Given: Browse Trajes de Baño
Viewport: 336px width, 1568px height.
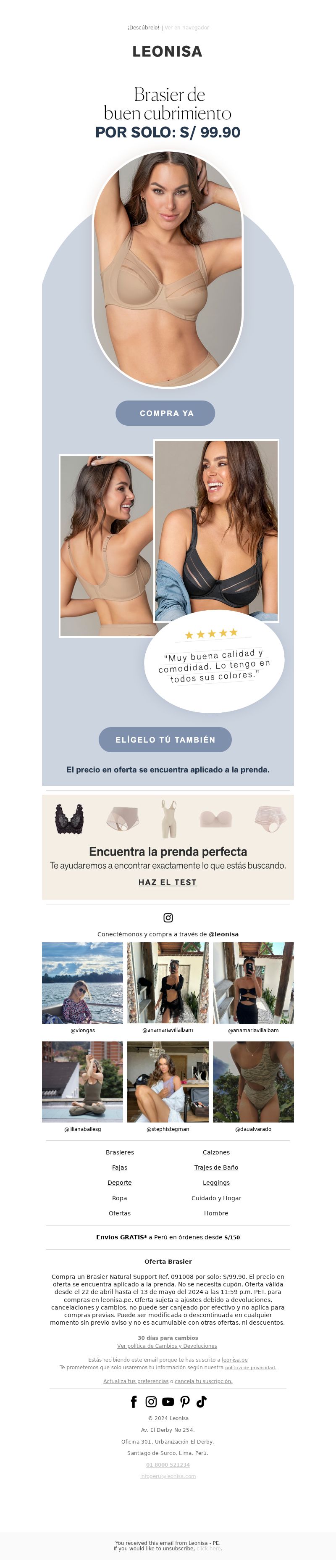Looking at the screenshot, I should tap(216, 1167).
